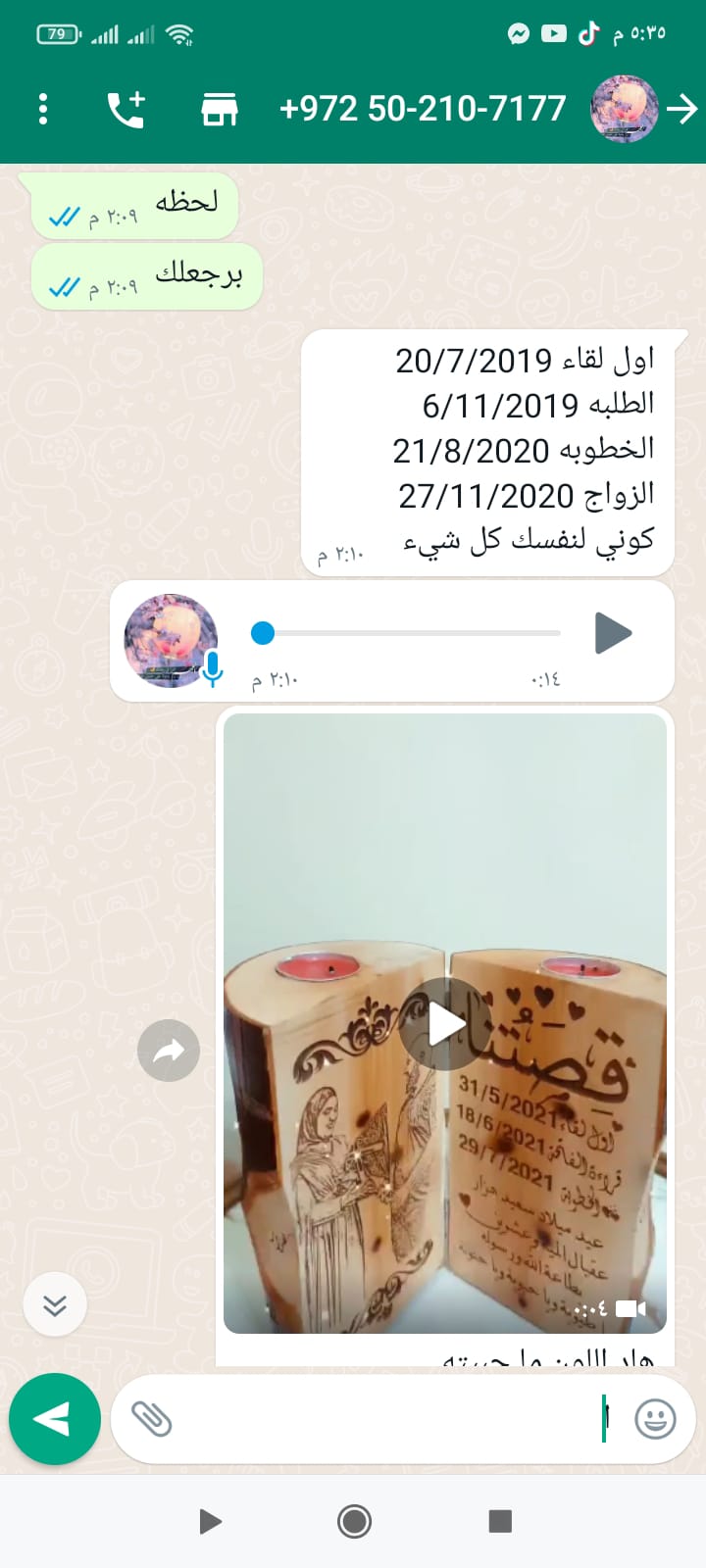Jump to the latest messages with down chevrons
Image resolution: width=706 pixels, height=1568 pixels.
coord(55,1304)
